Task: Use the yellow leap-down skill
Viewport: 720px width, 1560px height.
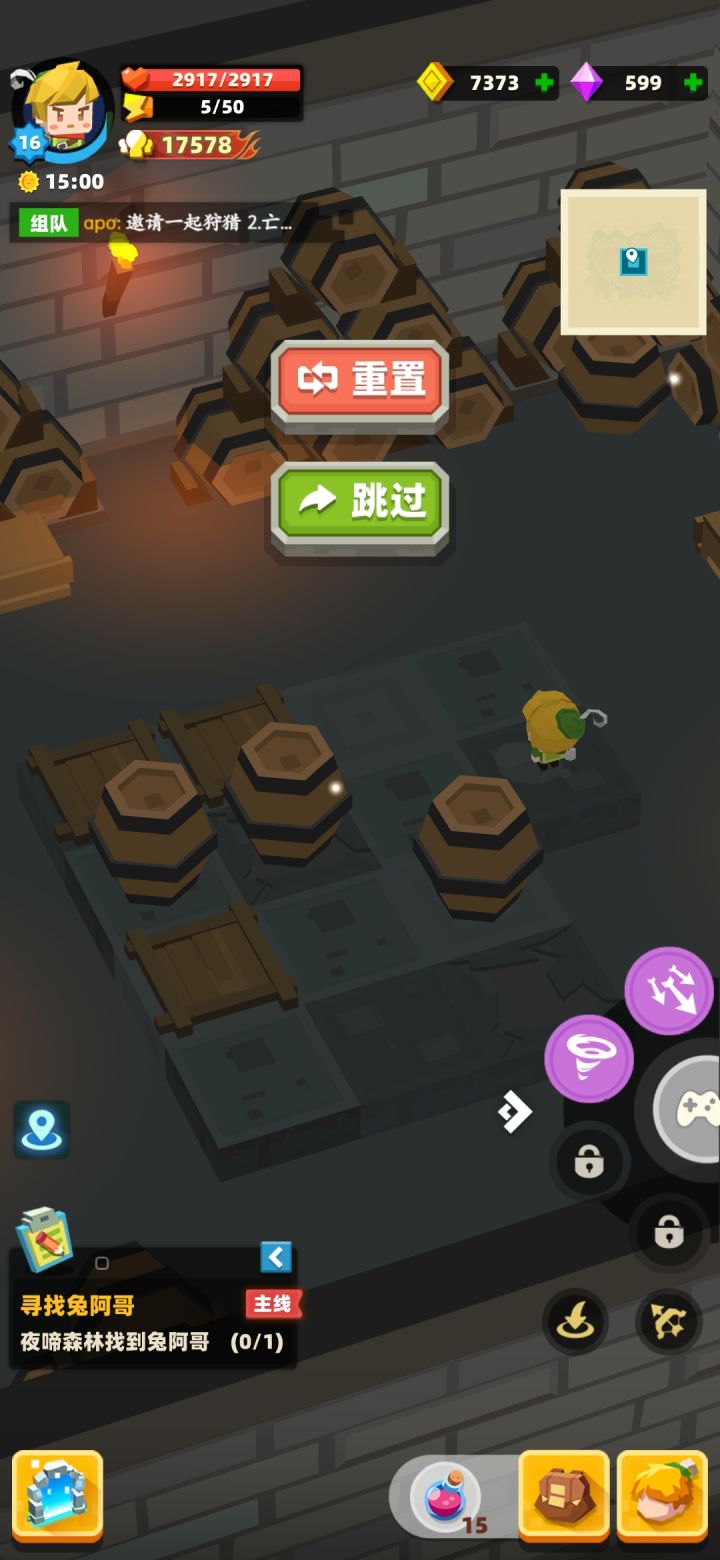Action: click(576, 1322)
